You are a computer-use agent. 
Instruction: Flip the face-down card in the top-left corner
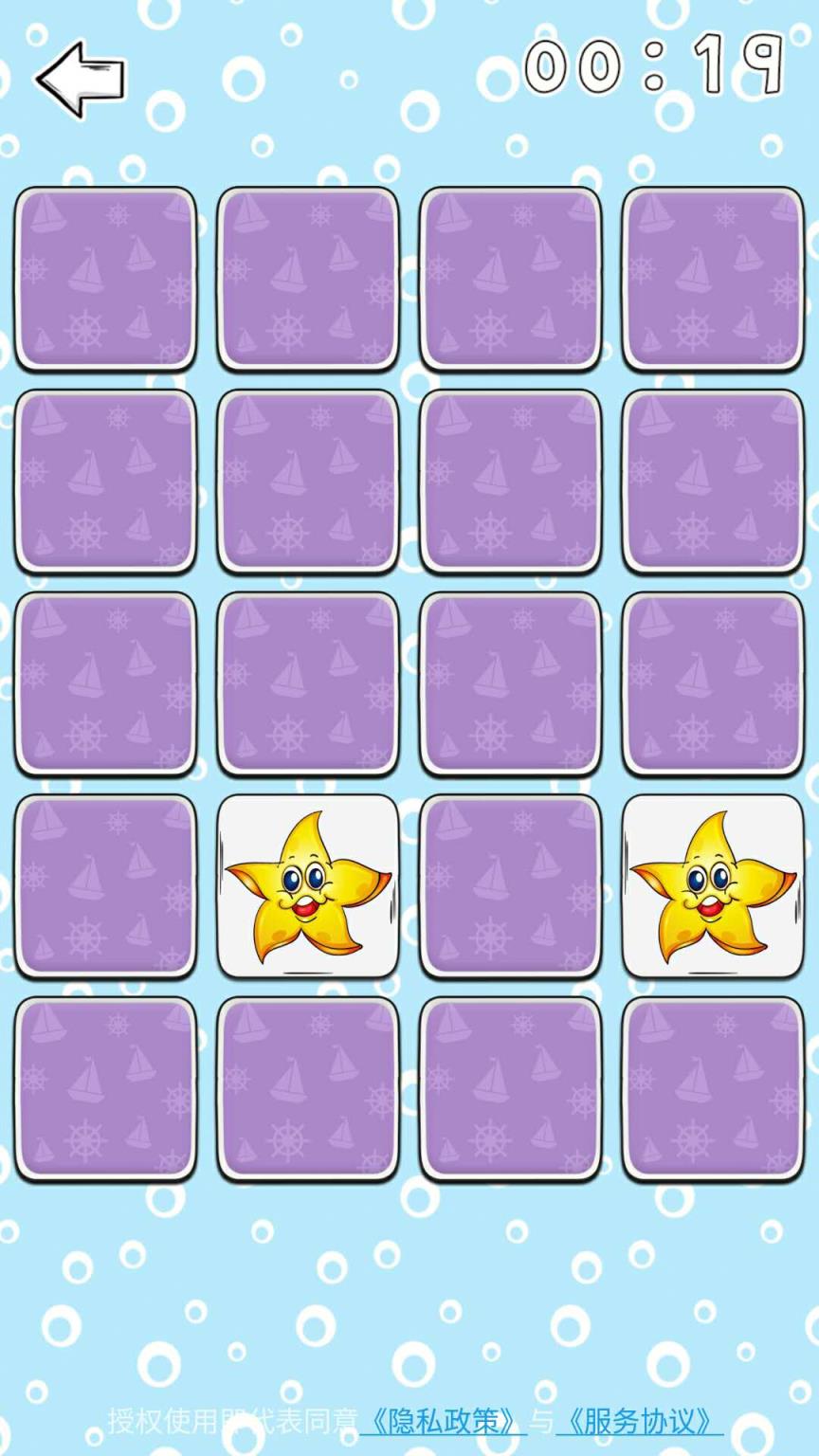click(x=105, y=279)
